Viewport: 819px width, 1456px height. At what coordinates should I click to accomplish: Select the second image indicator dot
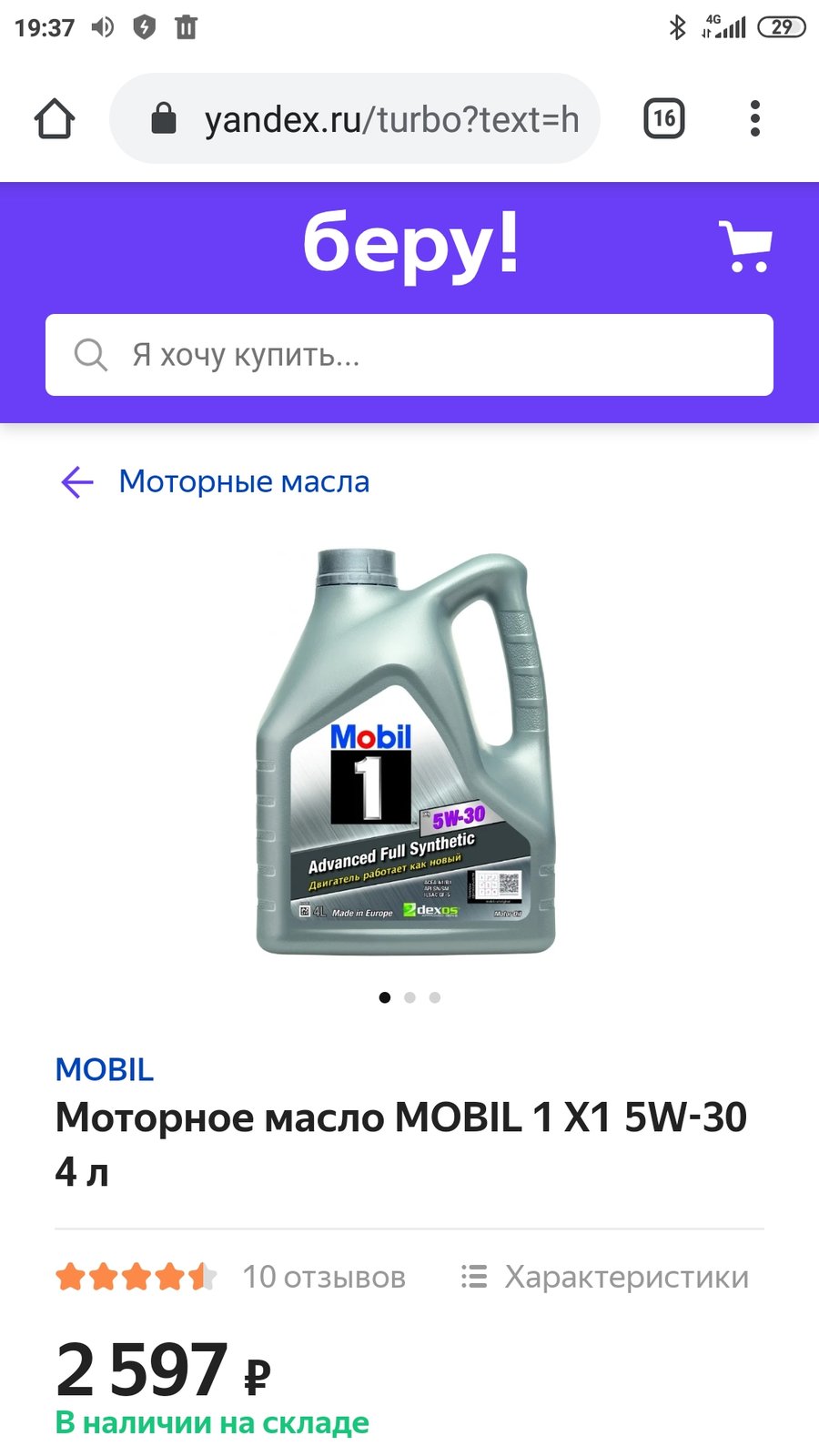click(409, 997)
